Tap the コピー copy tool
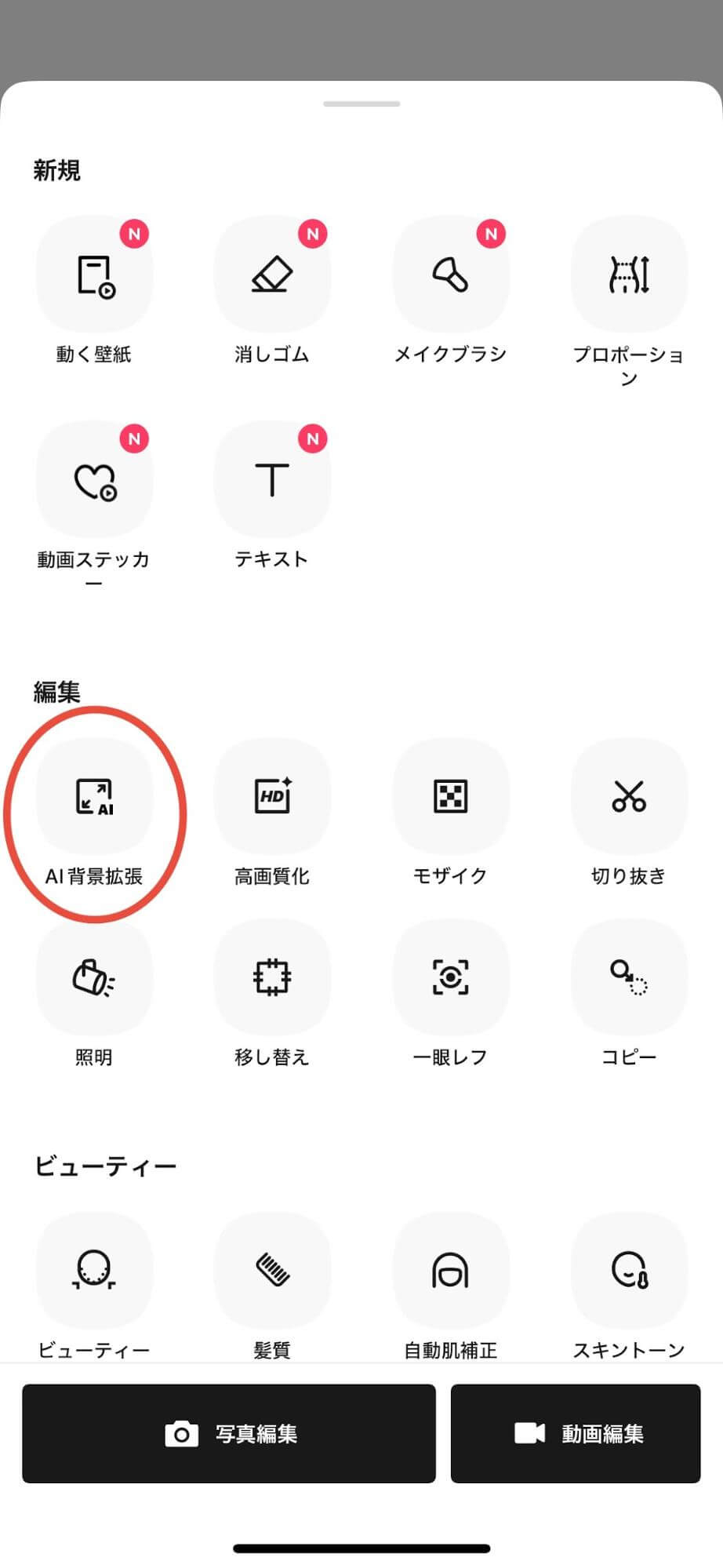The image size is (723, 1568). [628, 978]
